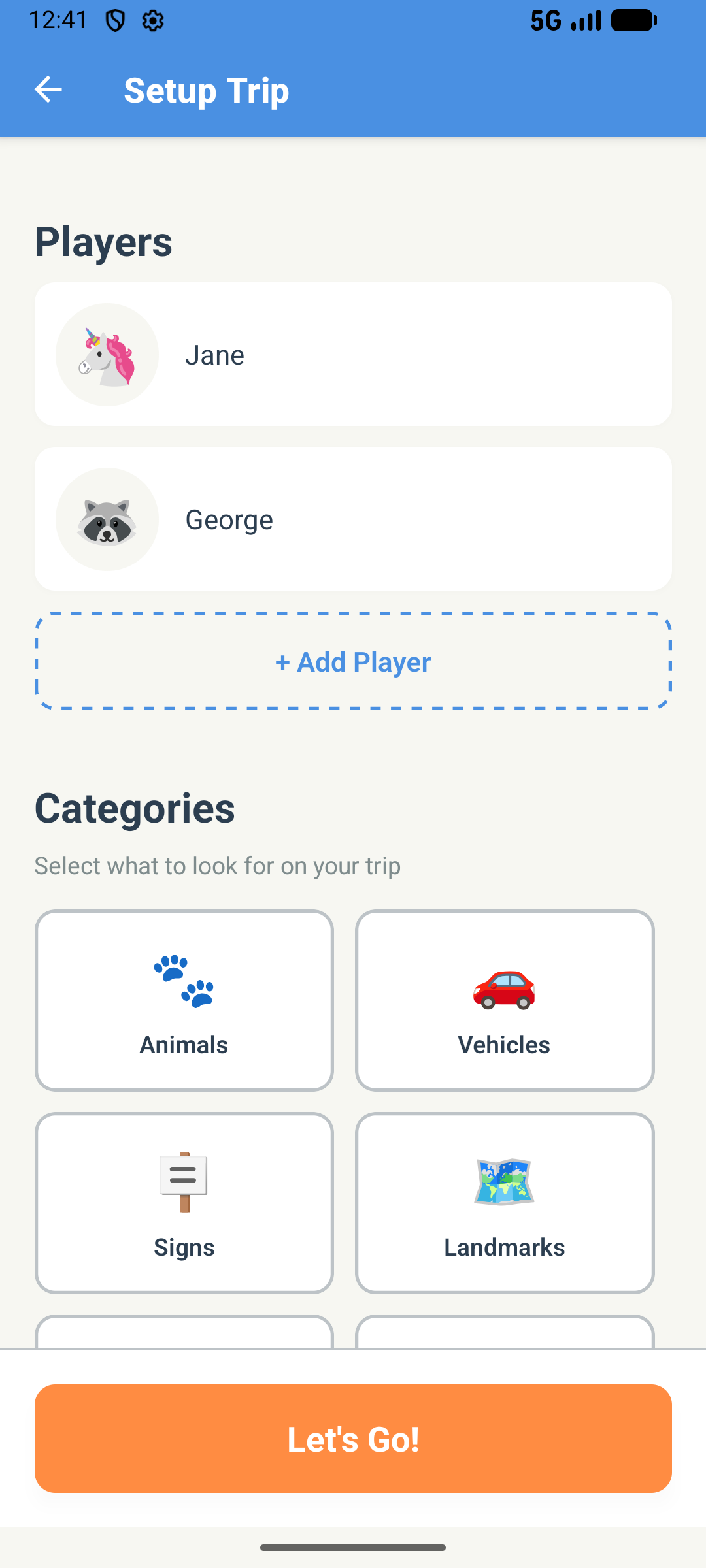This screenshot has height=1568, width=706.
Task: Tap the unicorn avatar for Jane
Action: 107,354
